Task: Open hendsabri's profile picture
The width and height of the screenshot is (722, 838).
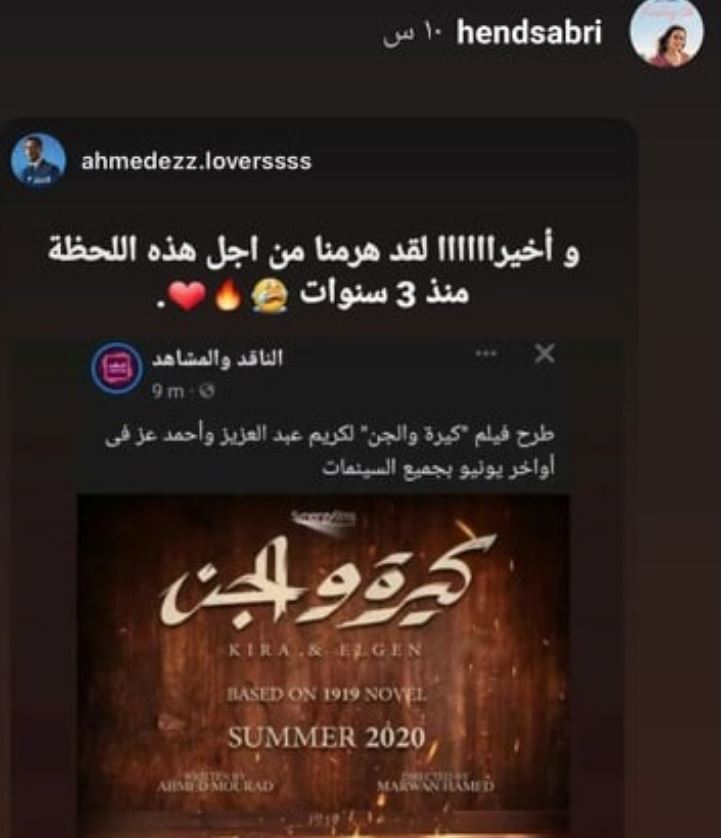Action: tap(666, 34)
